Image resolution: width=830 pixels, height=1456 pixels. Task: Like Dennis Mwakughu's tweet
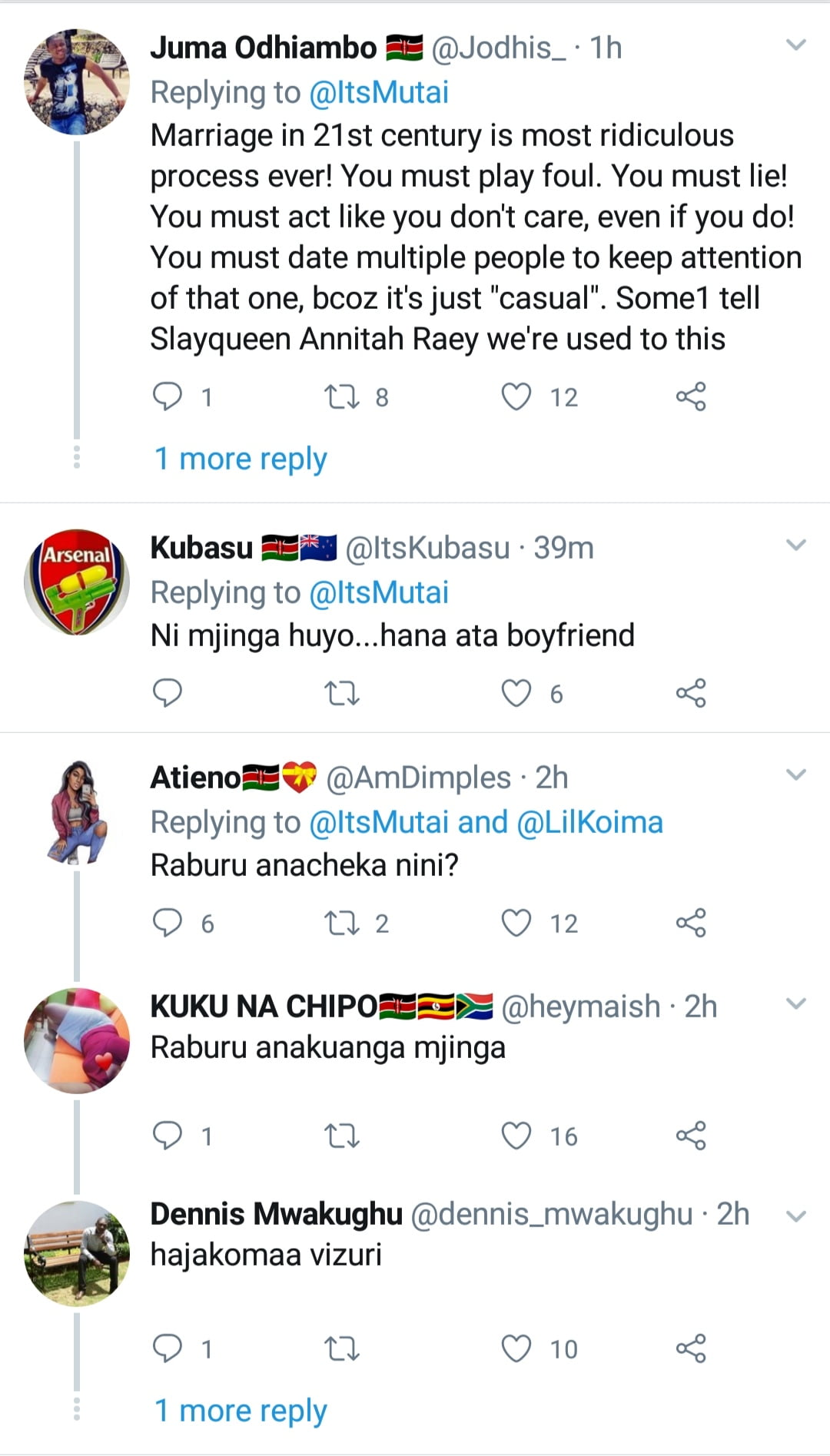click(516, 1348)
